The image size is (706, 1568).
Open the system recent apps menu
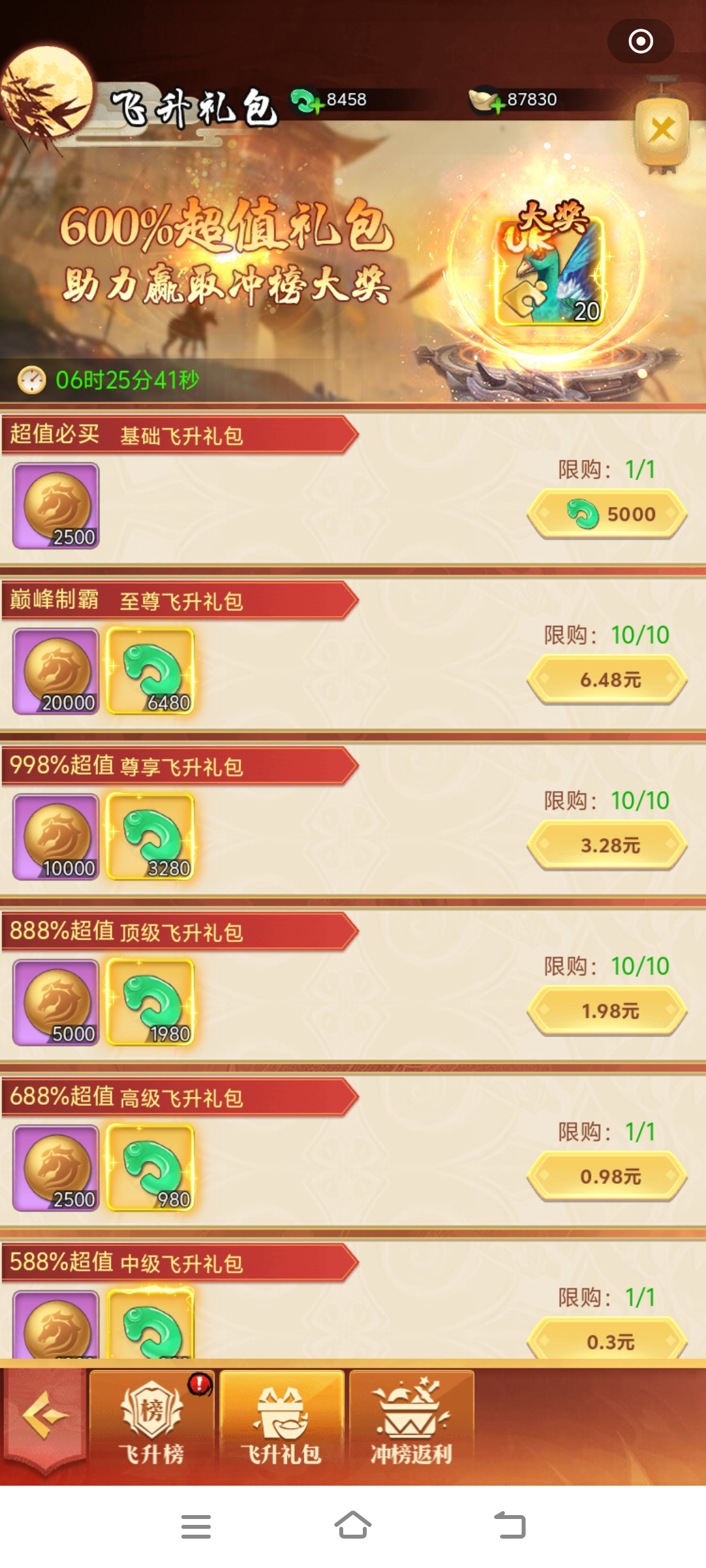[x=195, y=1526]
